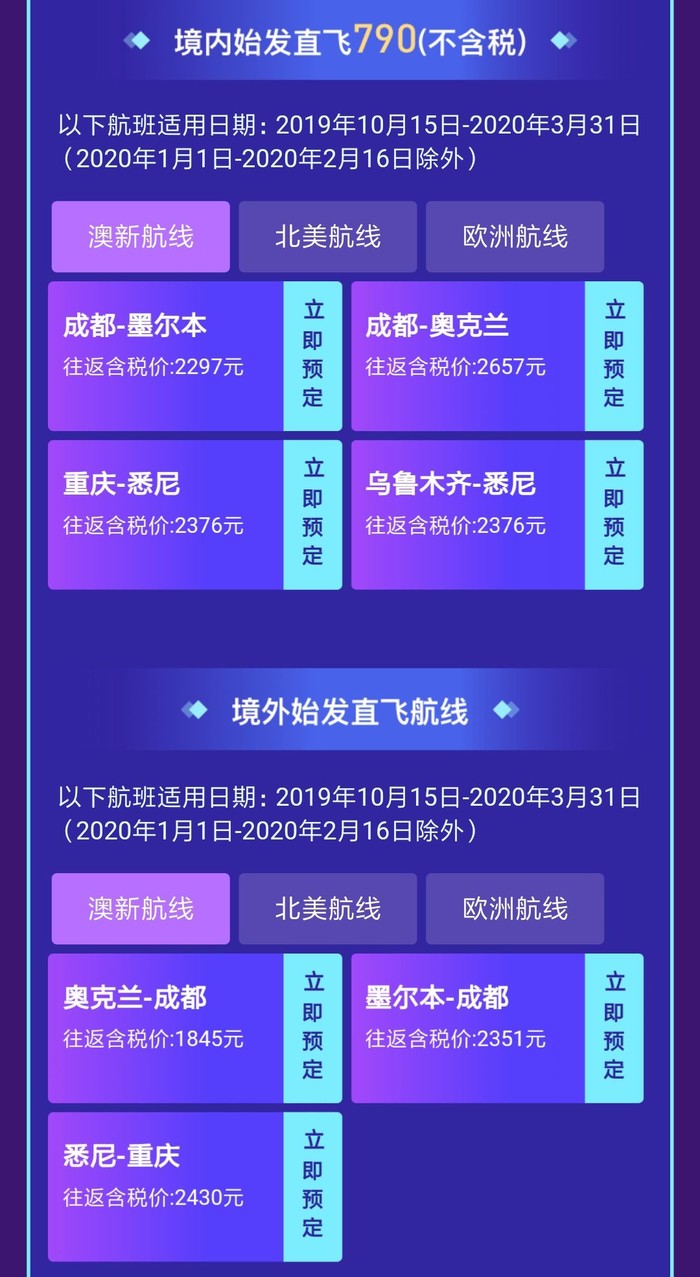700x1277 pixels.
Task: Tap 立即预定 for 奥克兰-成都
Action: coord(313,1027)
